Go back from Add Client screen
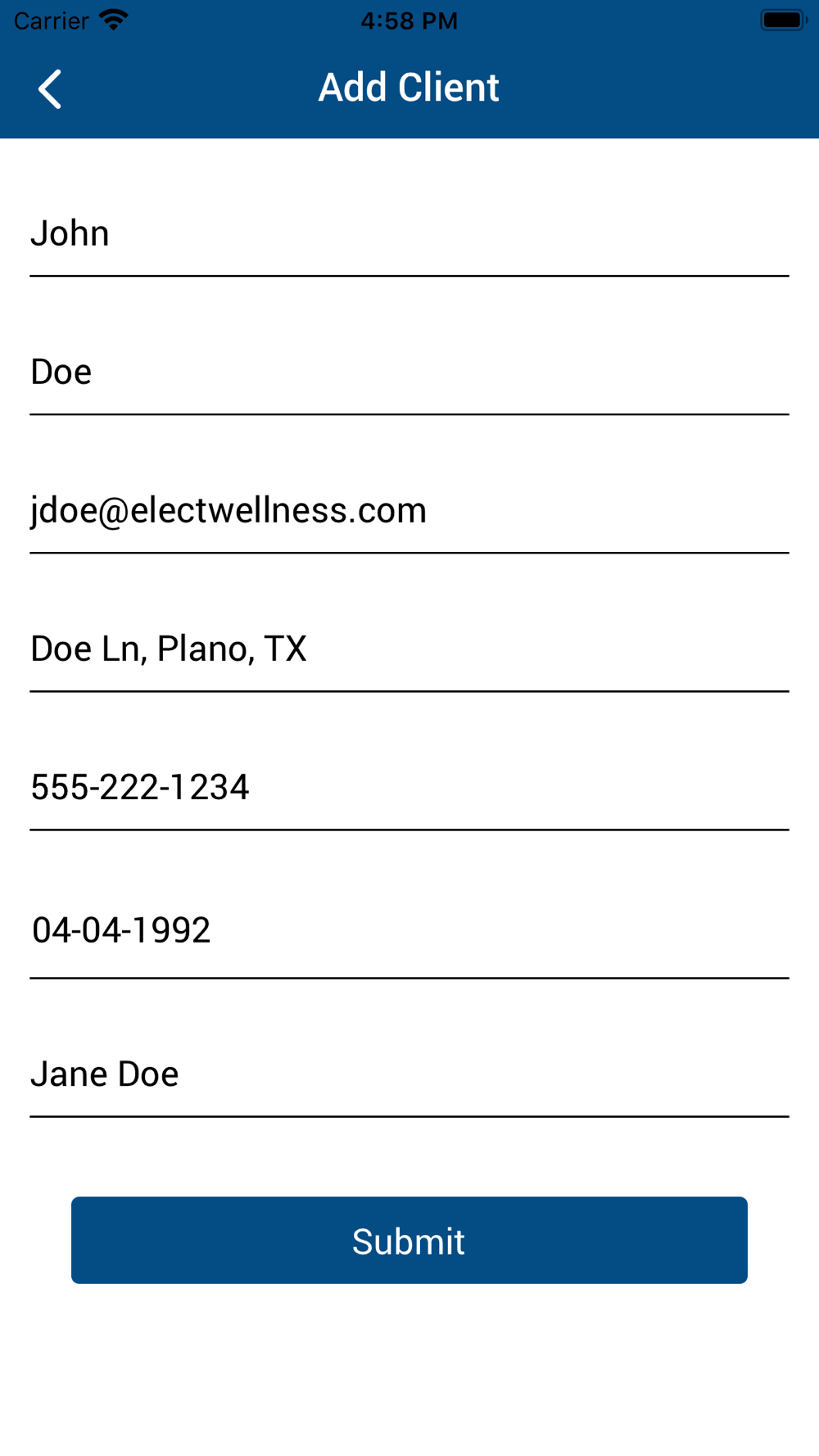819x1456 pixels. [50, 88]
